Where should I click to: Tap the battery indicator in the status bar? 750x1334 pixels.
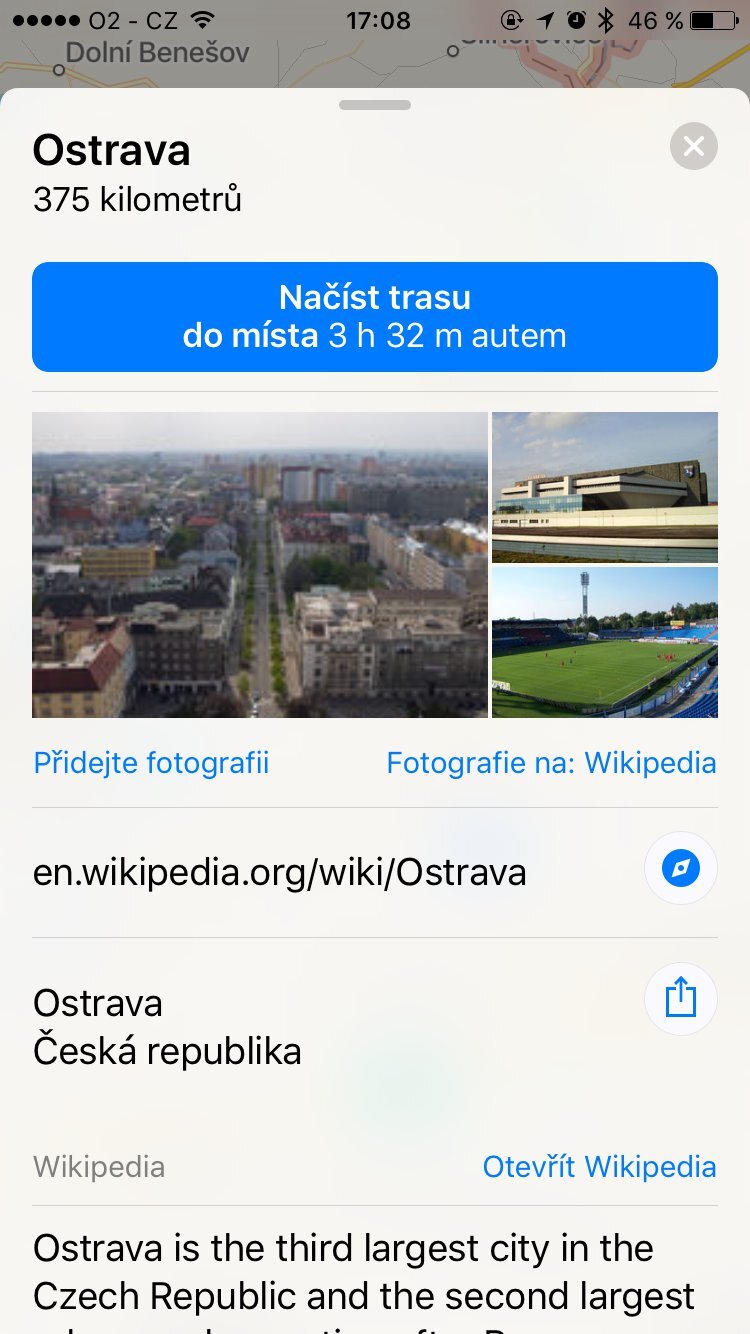(x=712, y=18)
